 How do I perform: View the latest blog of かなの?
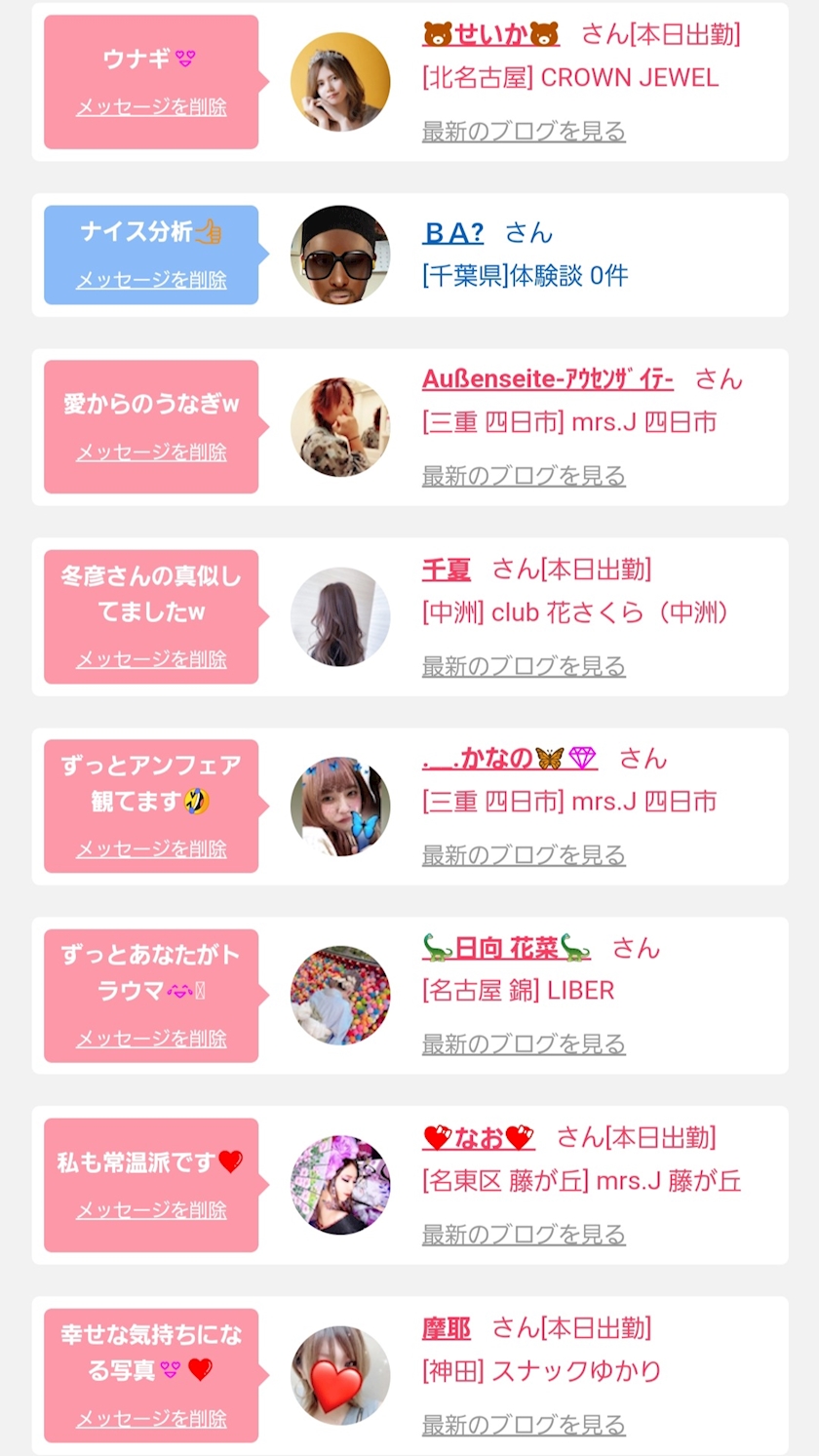point(524,855)
